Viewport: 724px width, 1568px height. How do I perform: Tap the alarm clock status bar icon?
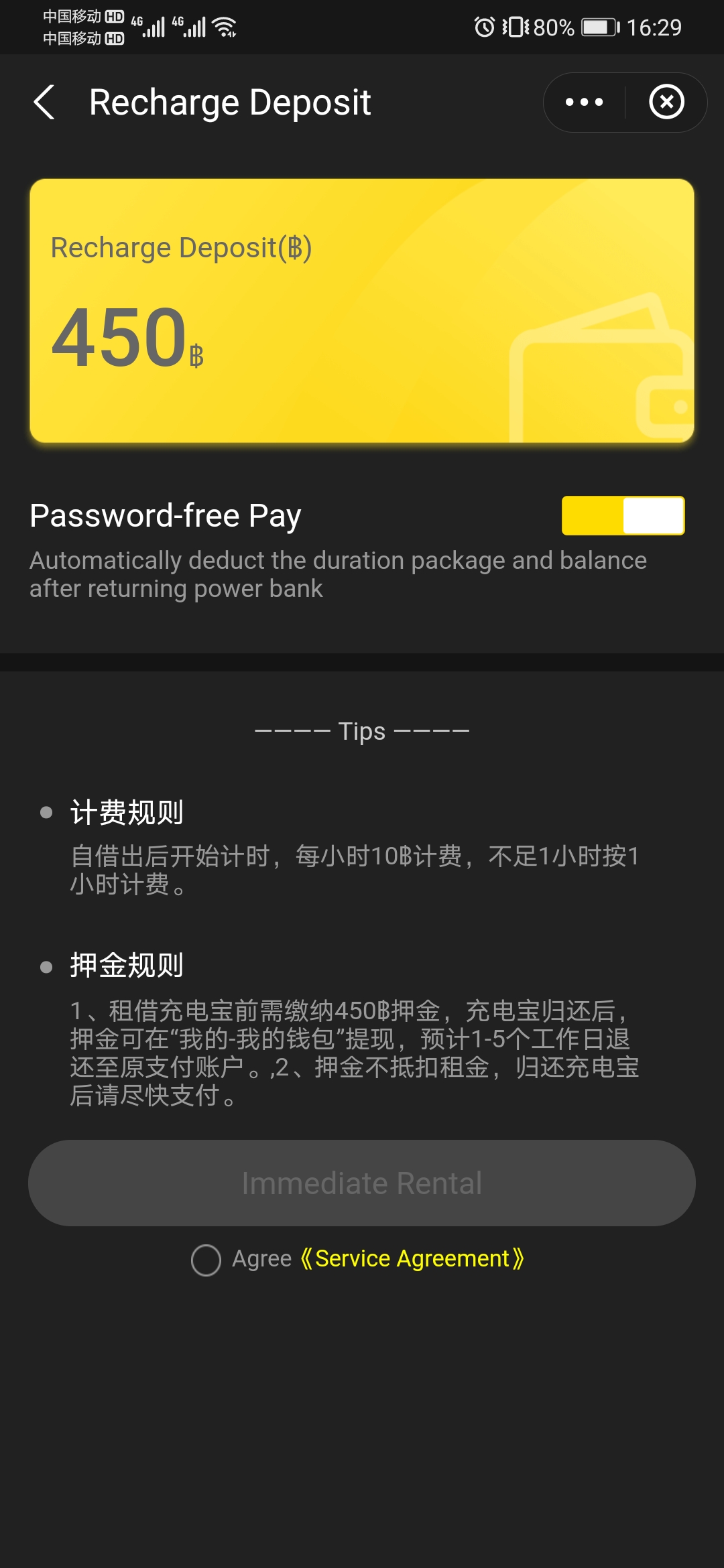(484, 25)
